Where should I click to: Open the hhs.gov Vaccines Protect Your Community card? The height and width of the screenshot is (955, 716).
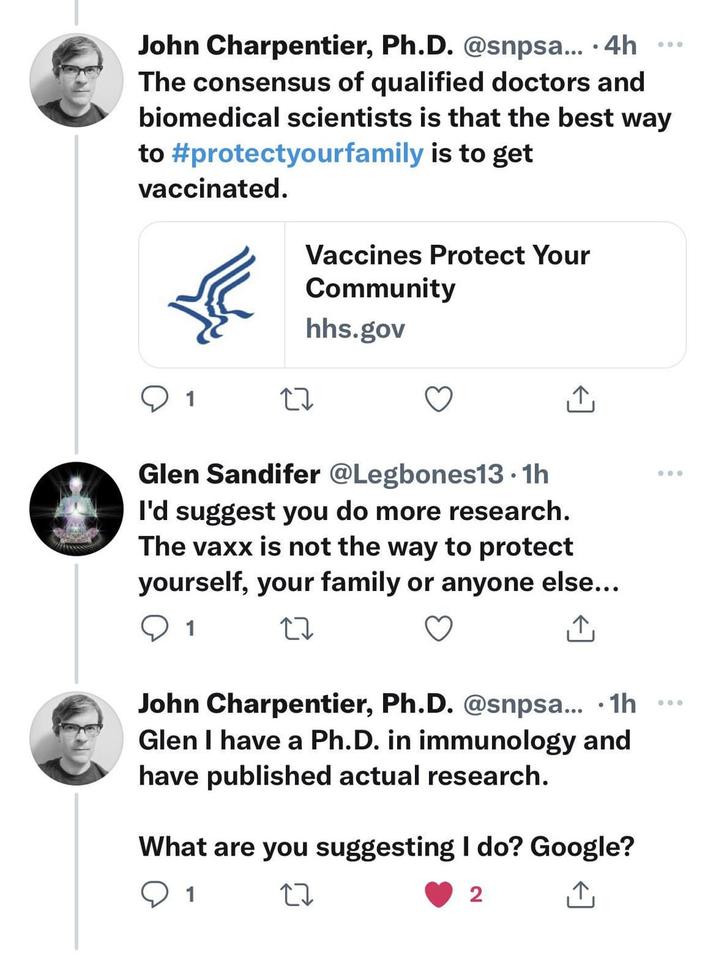tap(412, 295)
